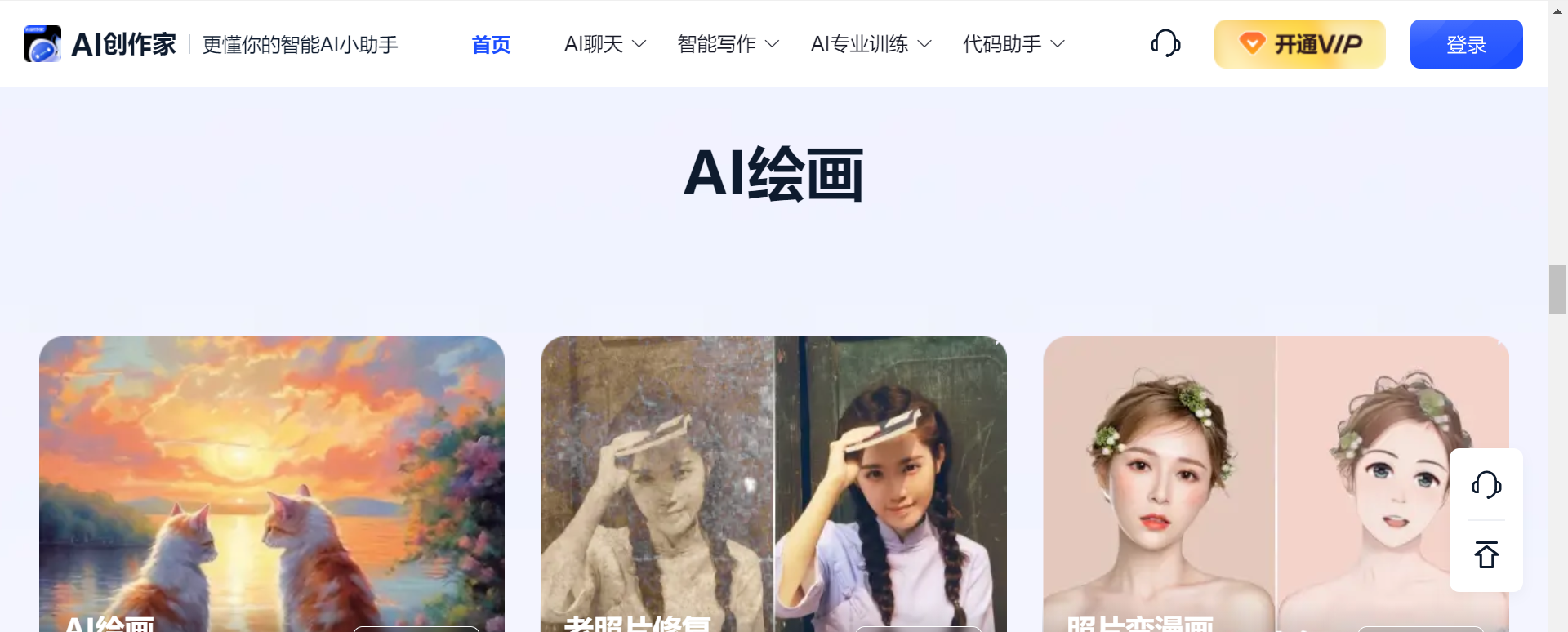
Task: Expand the AI聊天 dropdown menu
Action: (x=604, y=44)
